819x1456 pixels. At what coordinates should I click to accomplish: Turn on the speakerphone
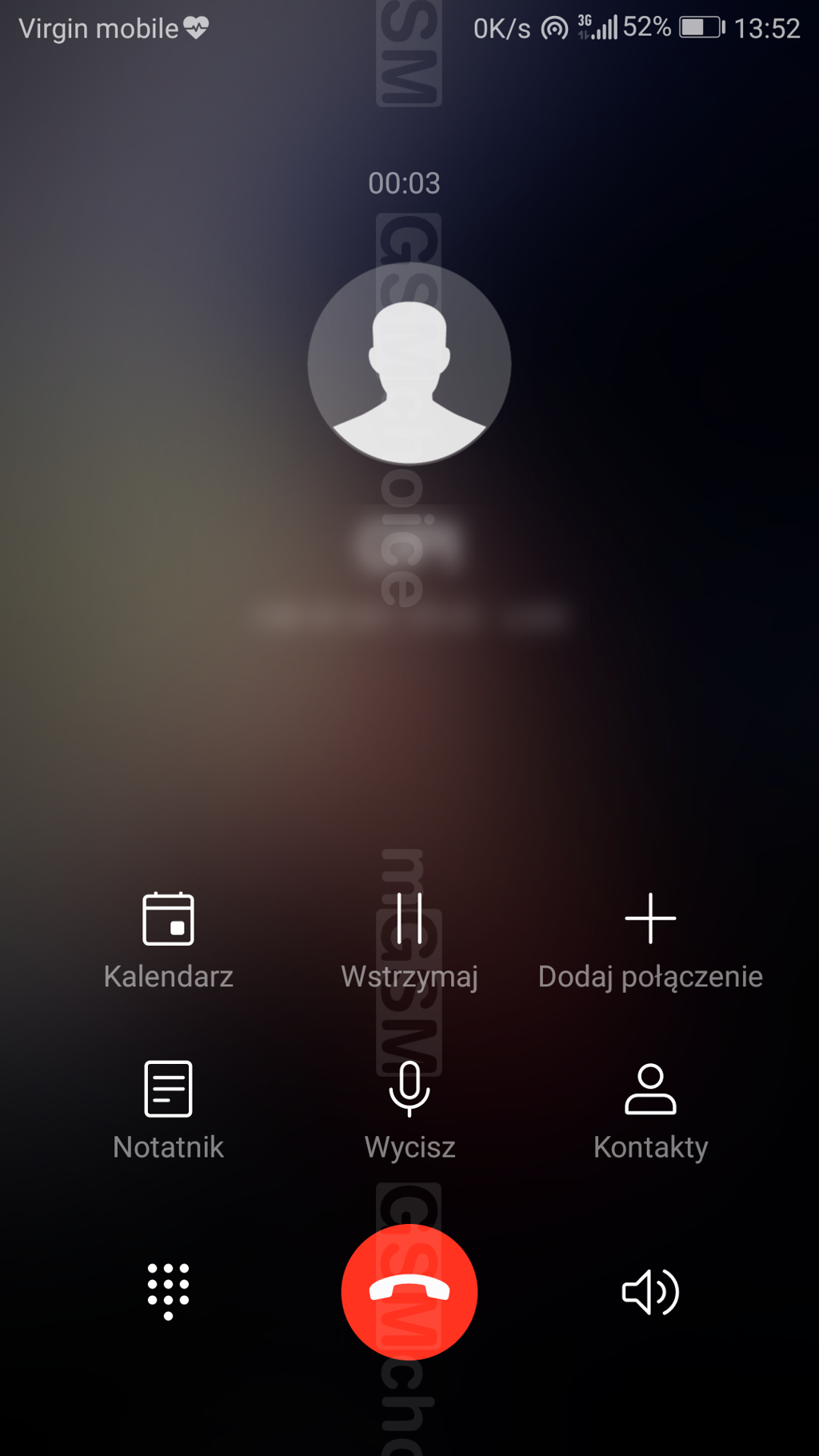click(x=650, y=1291)
